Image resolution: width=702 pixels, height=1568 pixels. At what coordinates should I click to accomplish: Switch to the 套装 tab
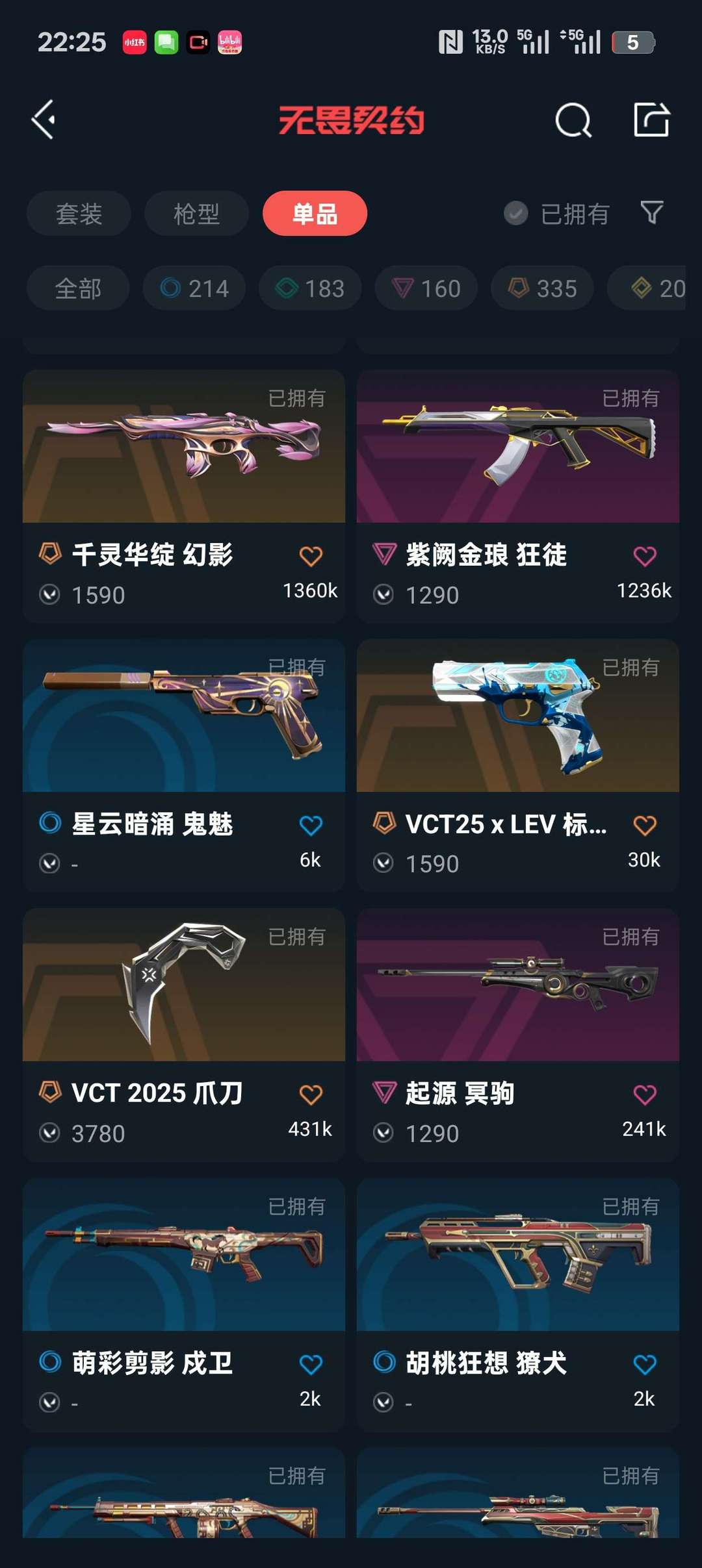point(79,213)
